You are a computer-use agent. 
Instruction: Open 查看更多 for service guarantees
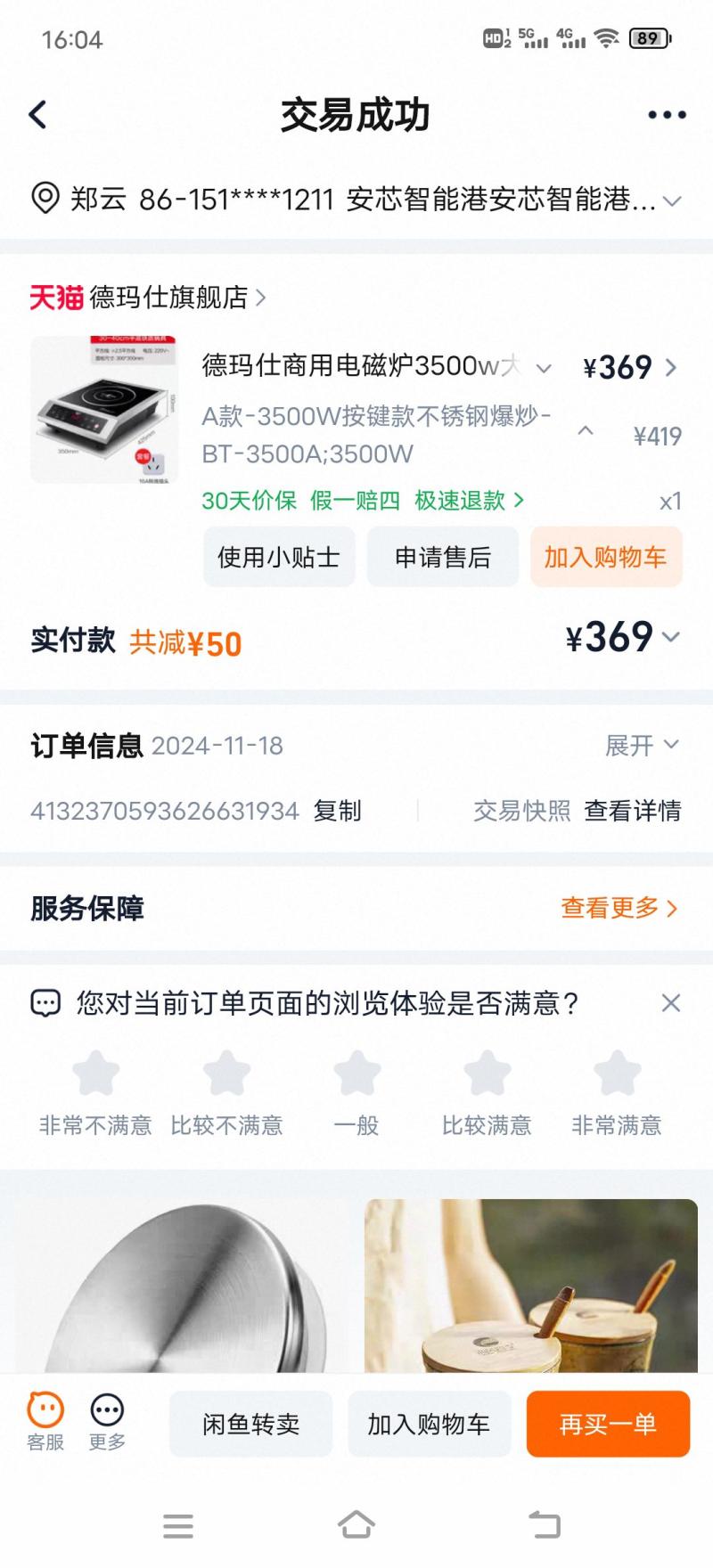click(619, 908)
